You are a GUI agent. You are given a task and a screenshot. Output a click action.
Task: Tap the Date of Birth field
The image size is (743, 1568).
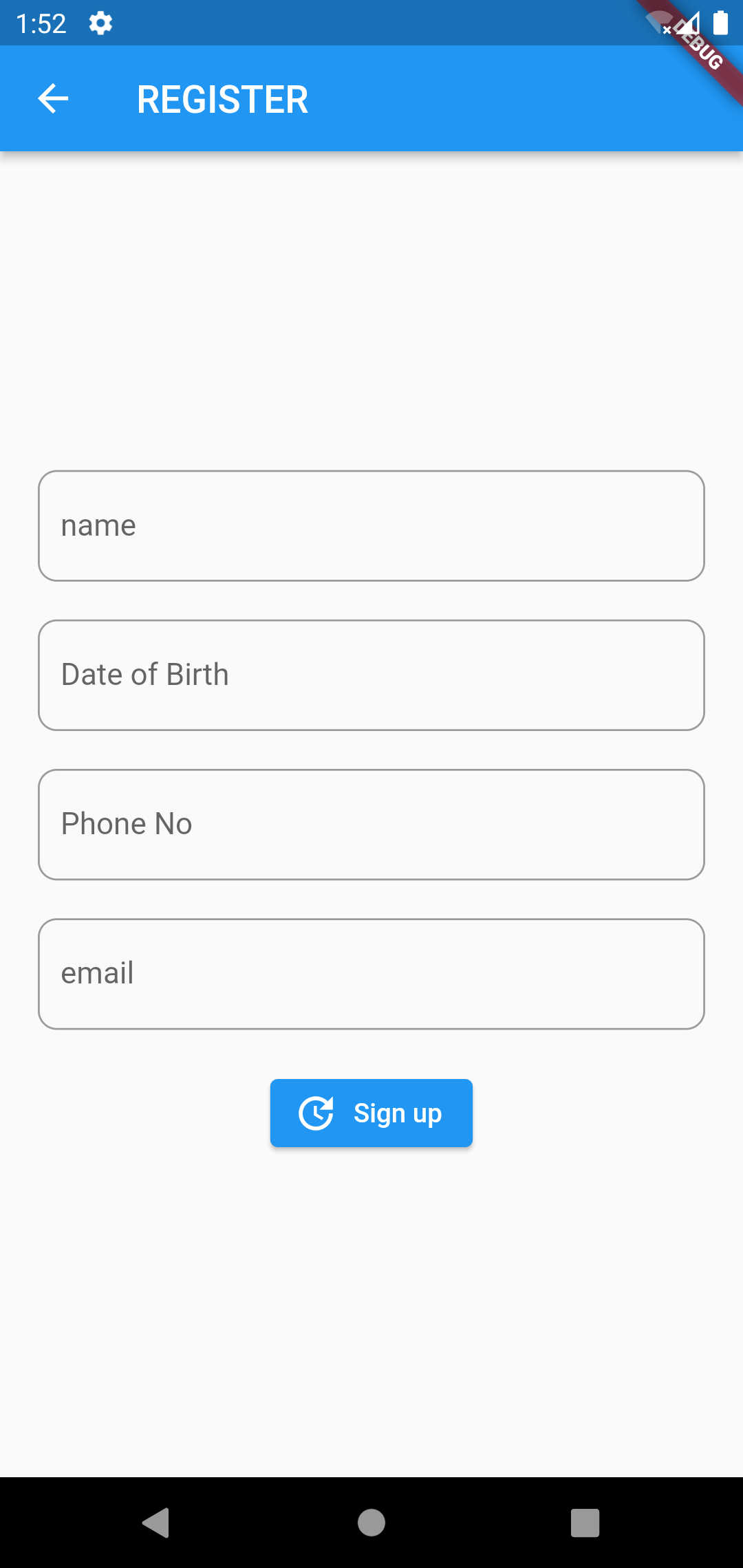(x=371, y=675)
